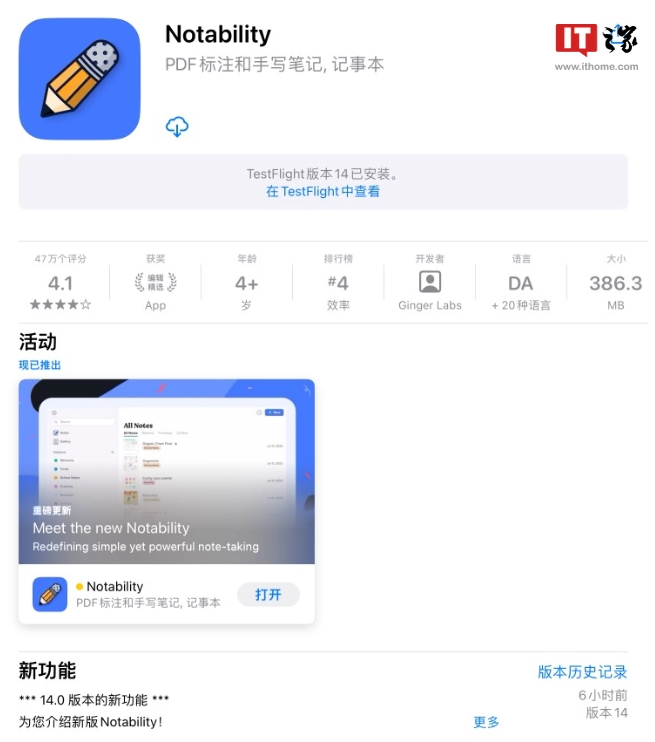Expand the description with 更多
Screen dimensions: 655x742
click(486, 722)
